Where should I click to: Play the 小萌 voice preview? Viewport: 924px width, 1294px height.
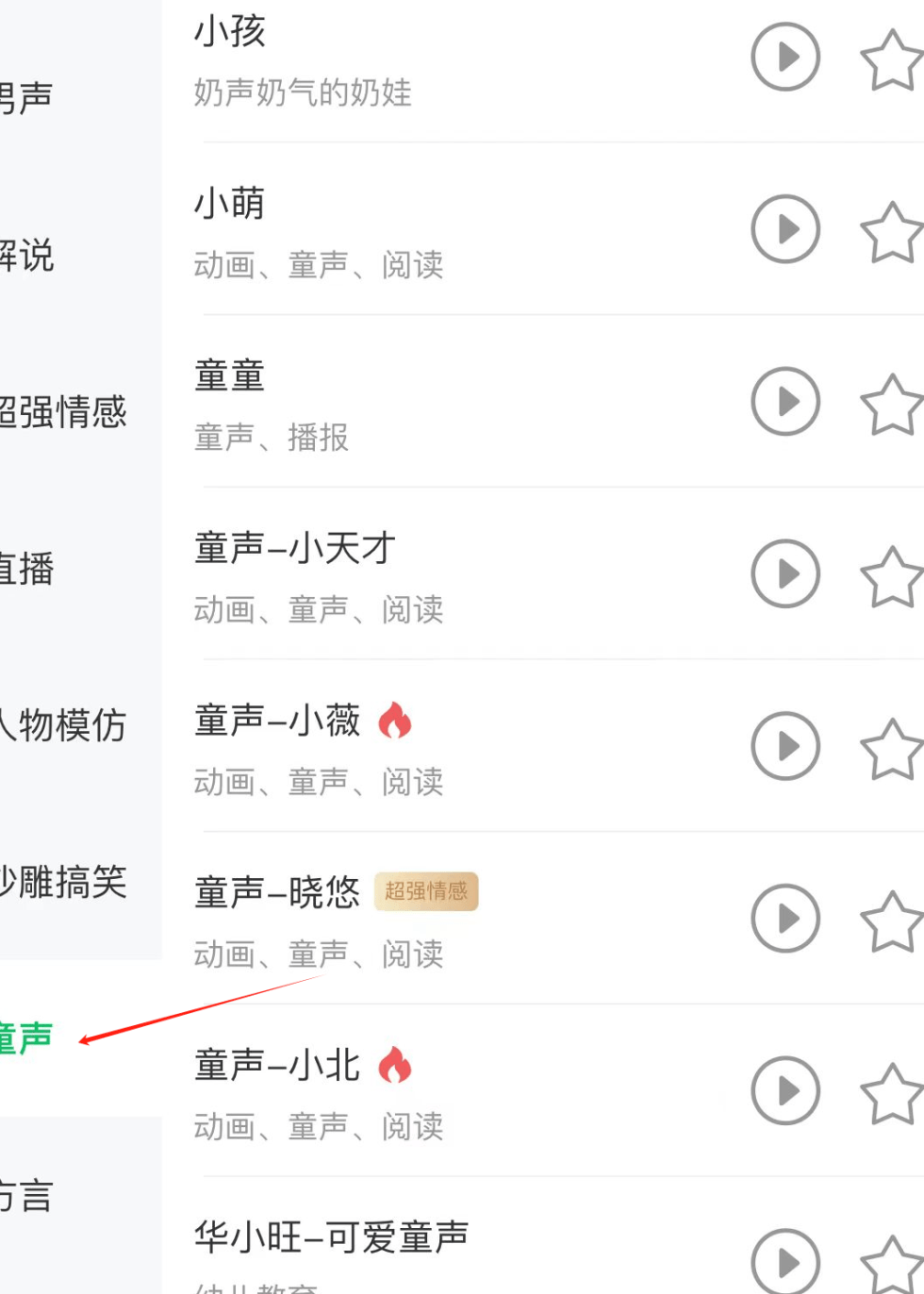tap(784, 229)
